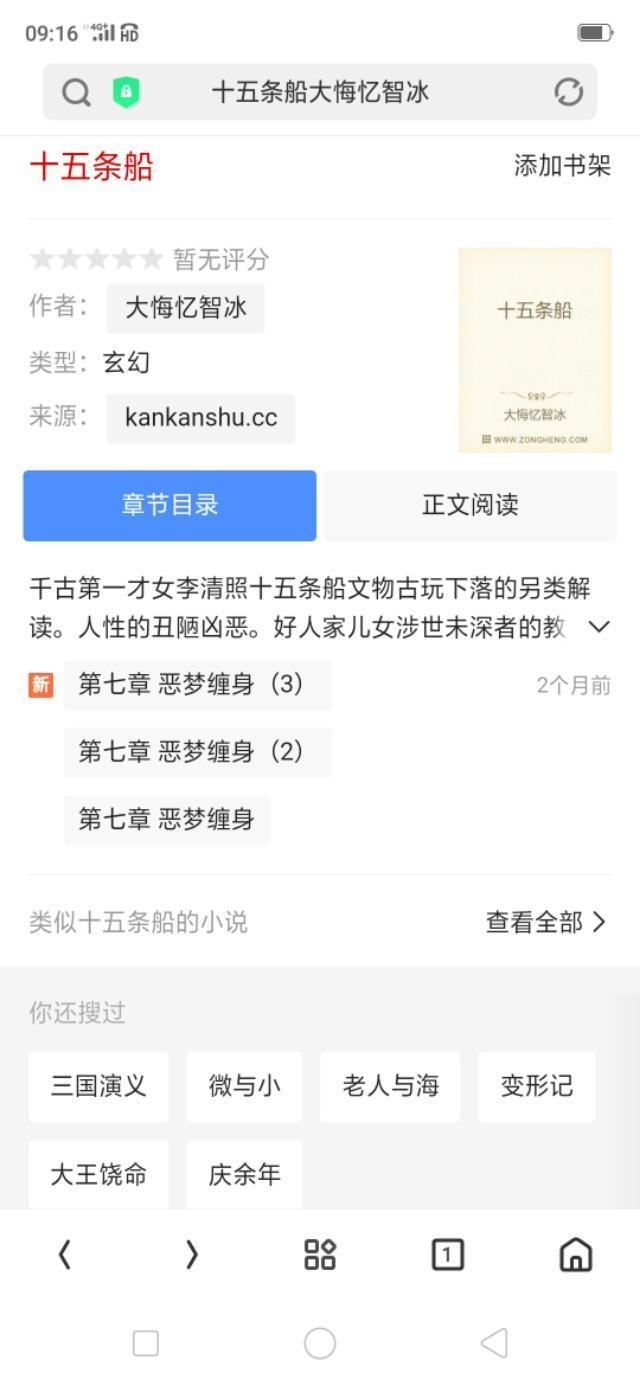Open source kankanshu.cc chip
Viewport: 640px width, 1386px height.
[200, 418]
